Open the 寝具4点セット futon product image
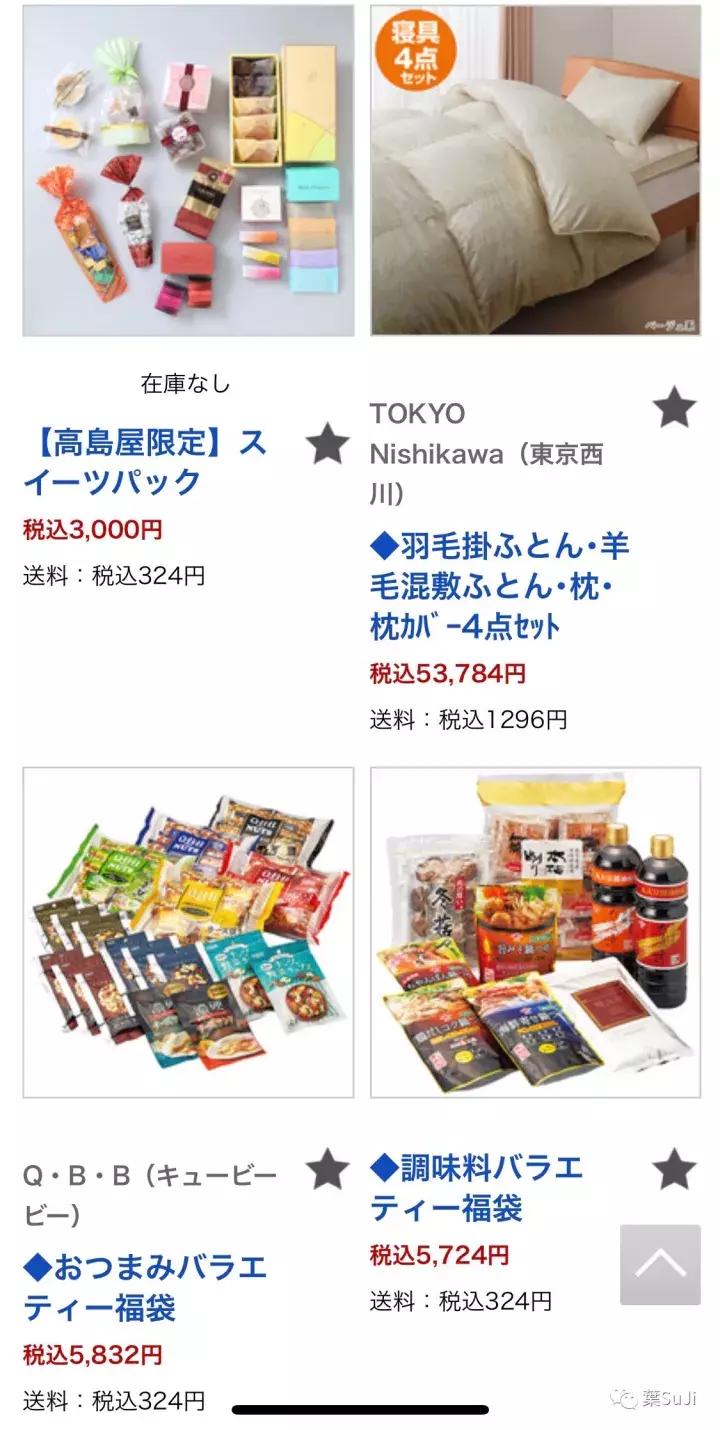The height and width of the screenshot is (1430, 720). click(x=535, y=170)
